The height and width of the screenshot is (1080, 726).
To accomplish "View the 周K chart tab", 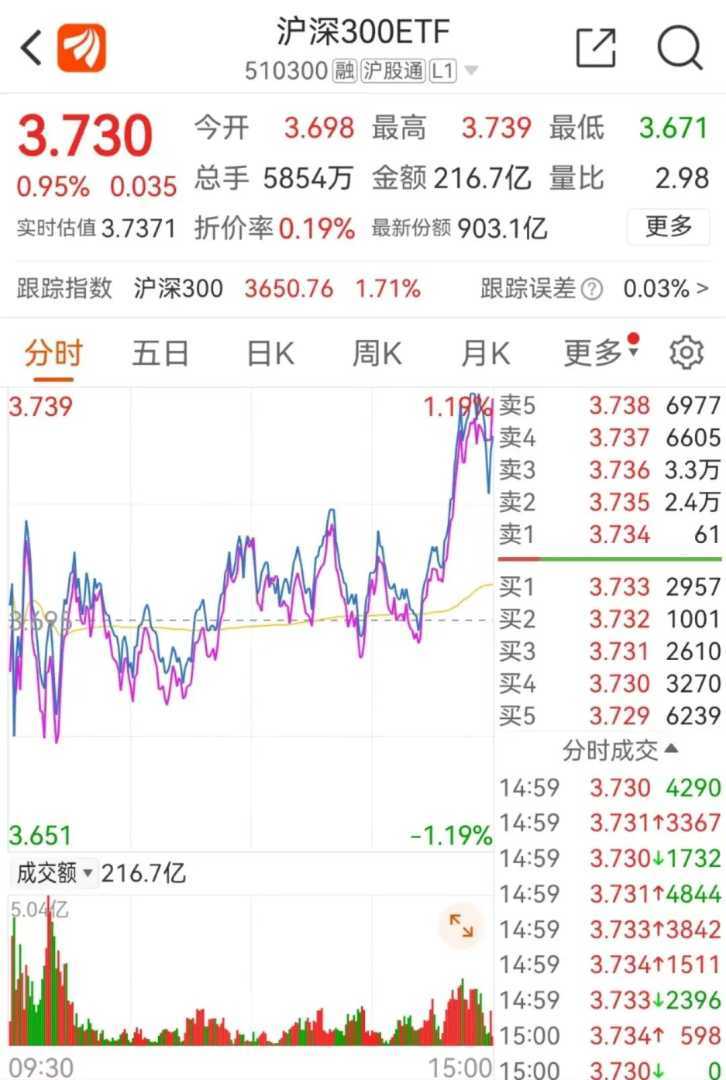I will pos(376,353).
